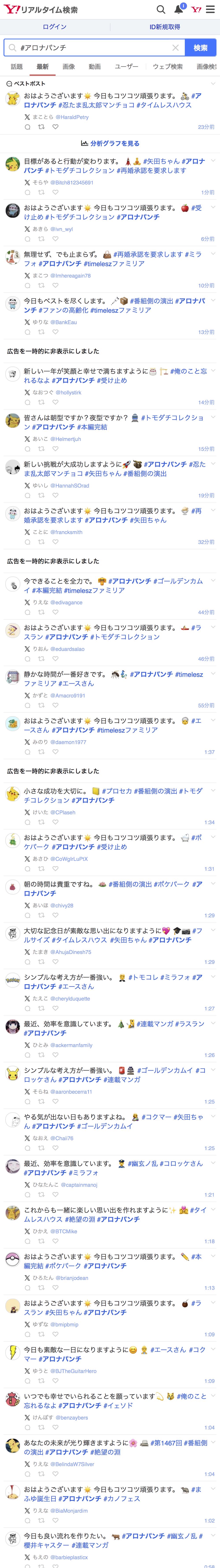Tap the blue 検索 button
220x1568 pixels.
click(200, 47)
